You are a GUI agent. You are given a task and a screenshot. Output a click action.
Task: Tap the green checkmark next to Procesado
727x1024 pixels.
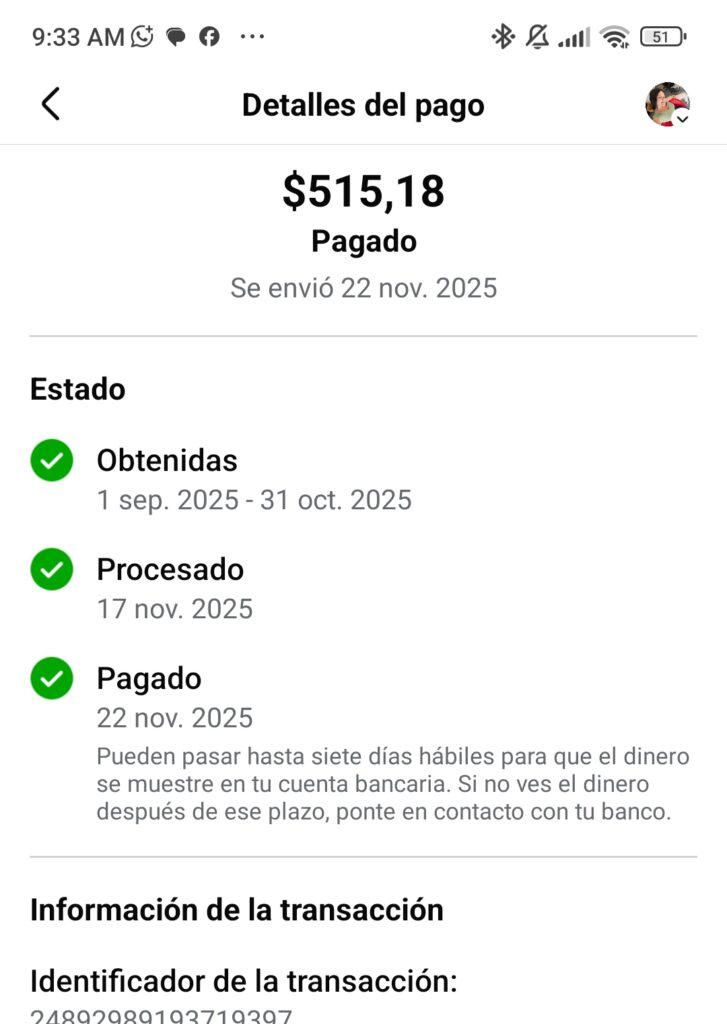tap(51, 570)
